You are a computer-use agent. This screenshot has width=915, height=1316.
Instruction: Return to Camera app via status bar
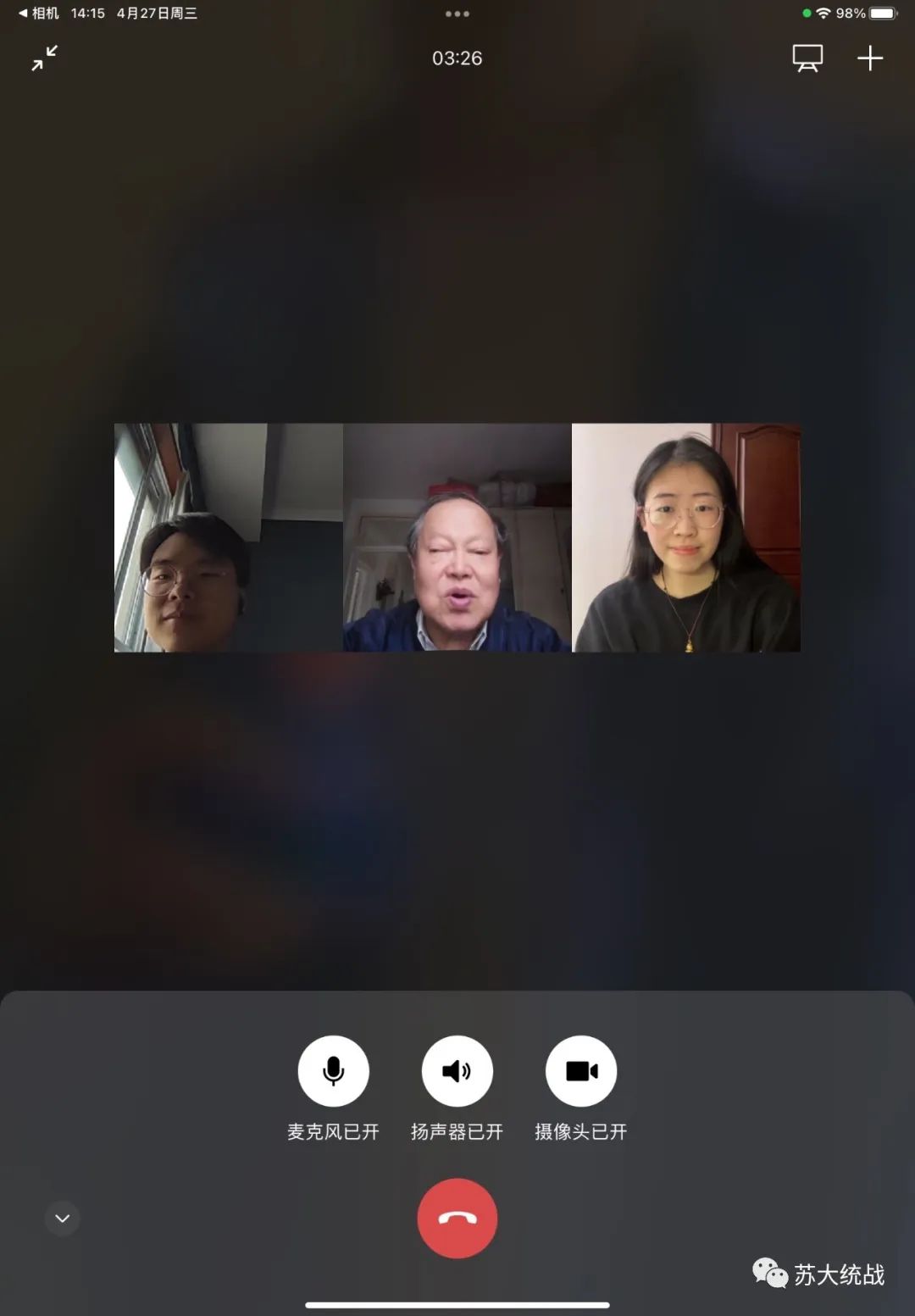(39, 14)
